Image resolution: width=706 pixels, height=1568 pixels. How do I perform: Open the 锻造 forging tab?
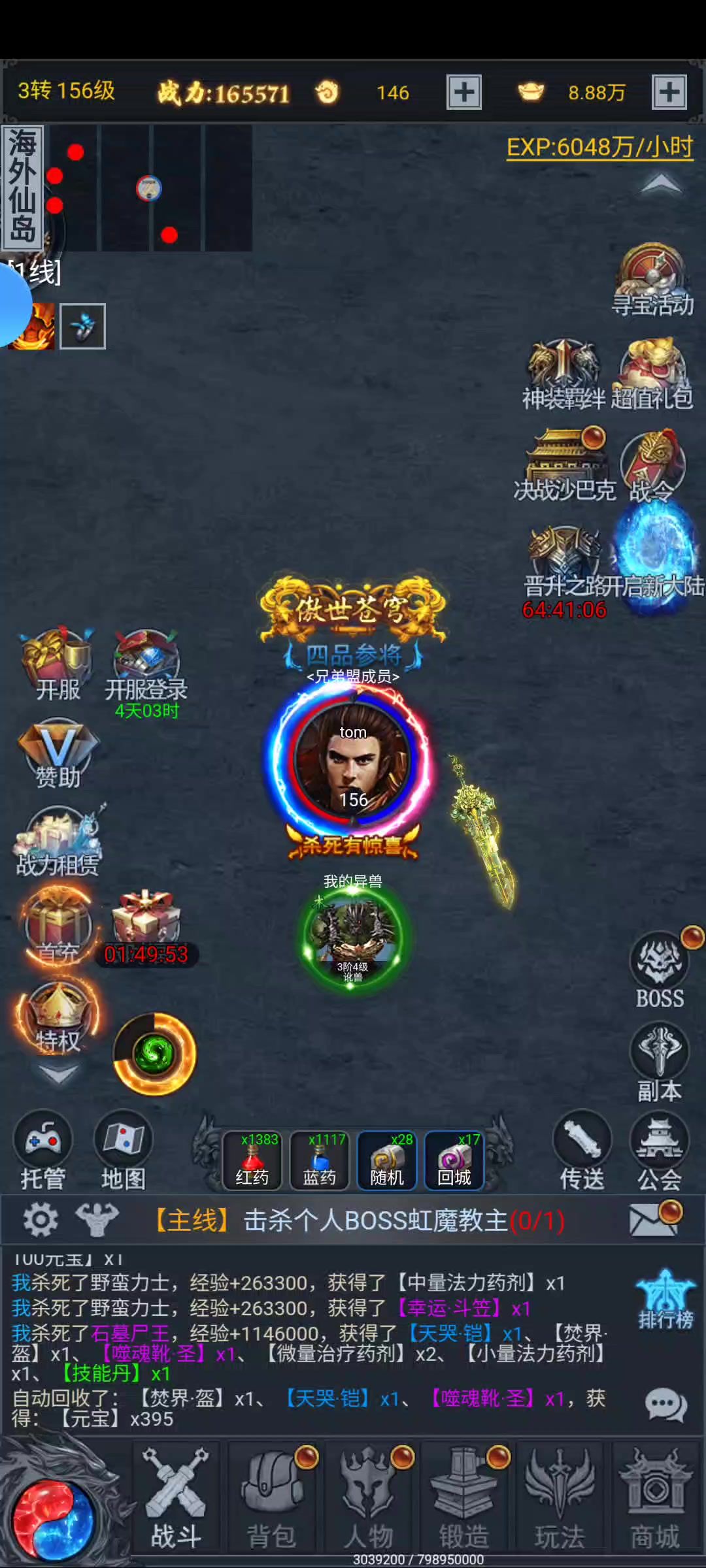tap(463, 1503)
